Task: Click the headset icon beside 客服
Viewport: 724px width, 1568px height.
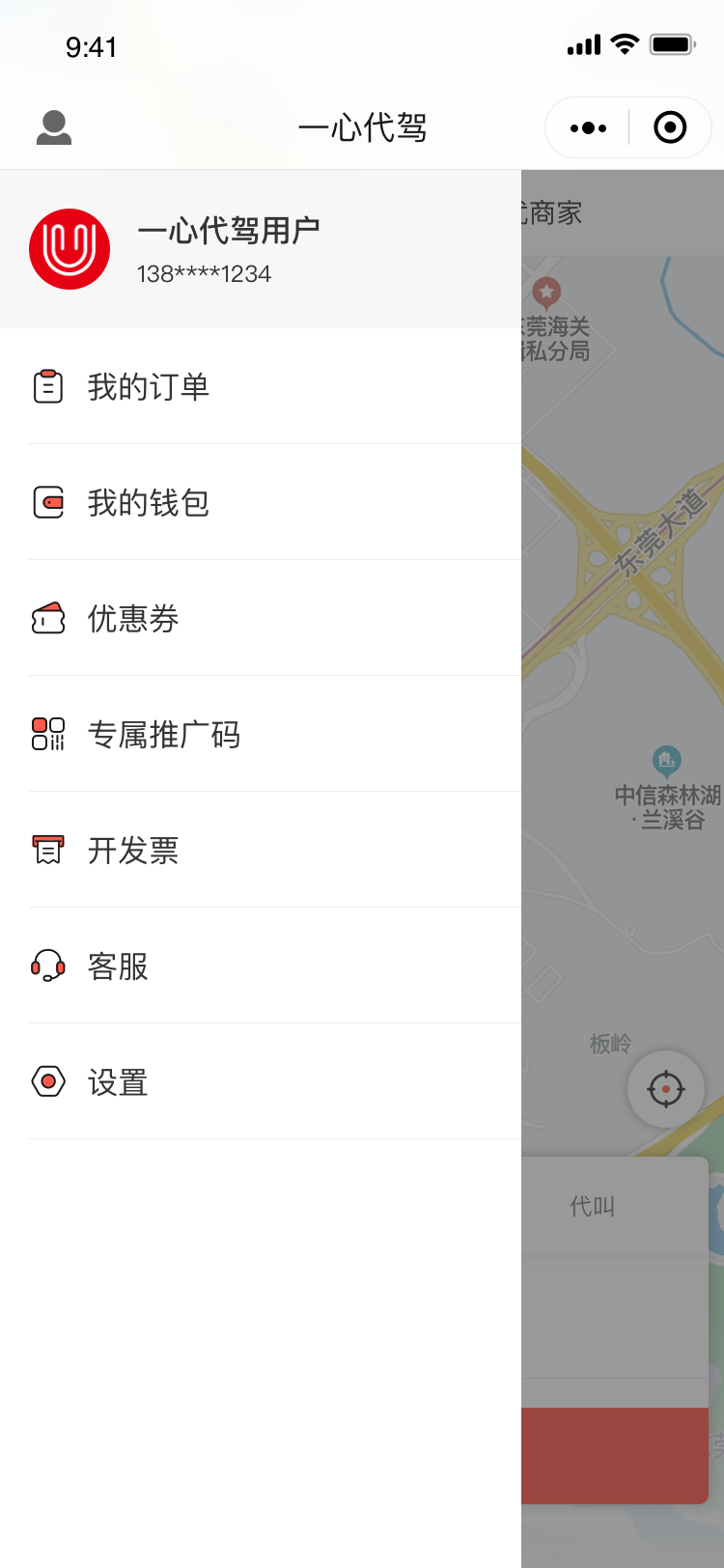Action: point(47,966)
